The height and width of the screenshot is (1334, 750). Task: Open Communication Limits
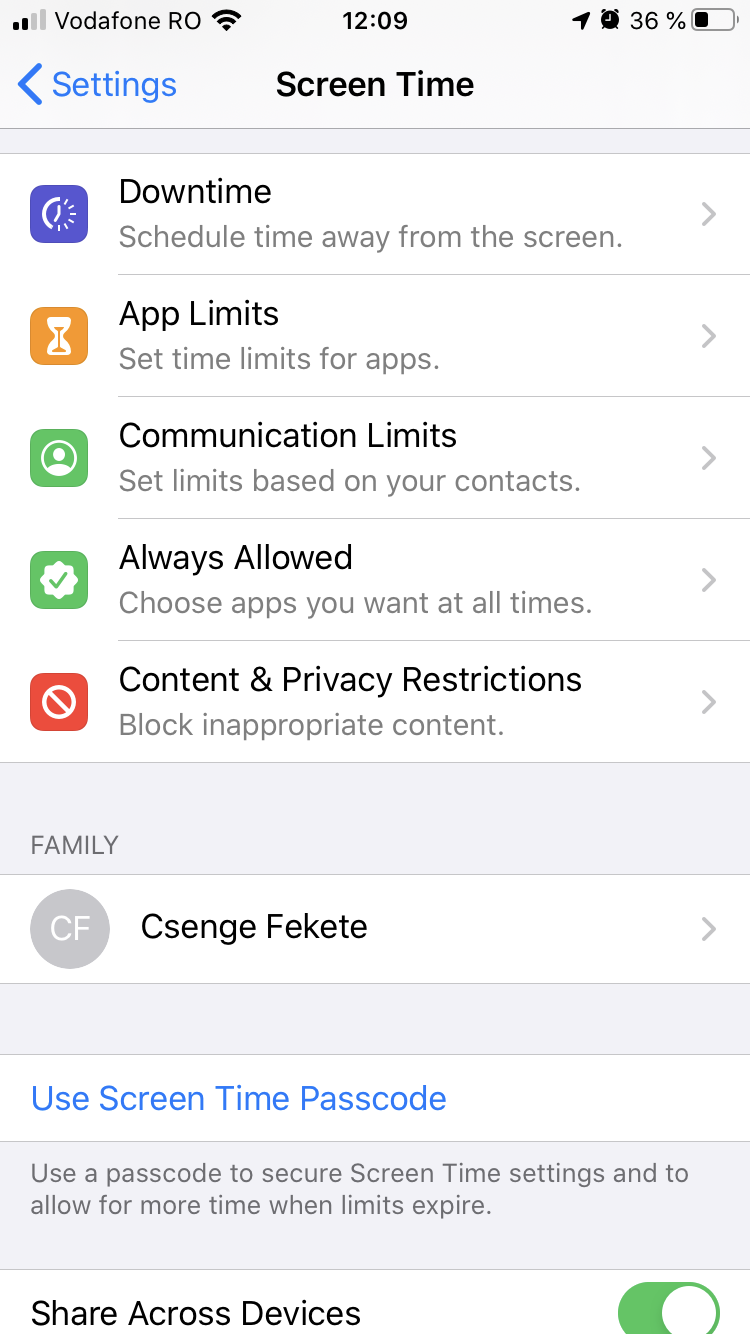point(375,458)
